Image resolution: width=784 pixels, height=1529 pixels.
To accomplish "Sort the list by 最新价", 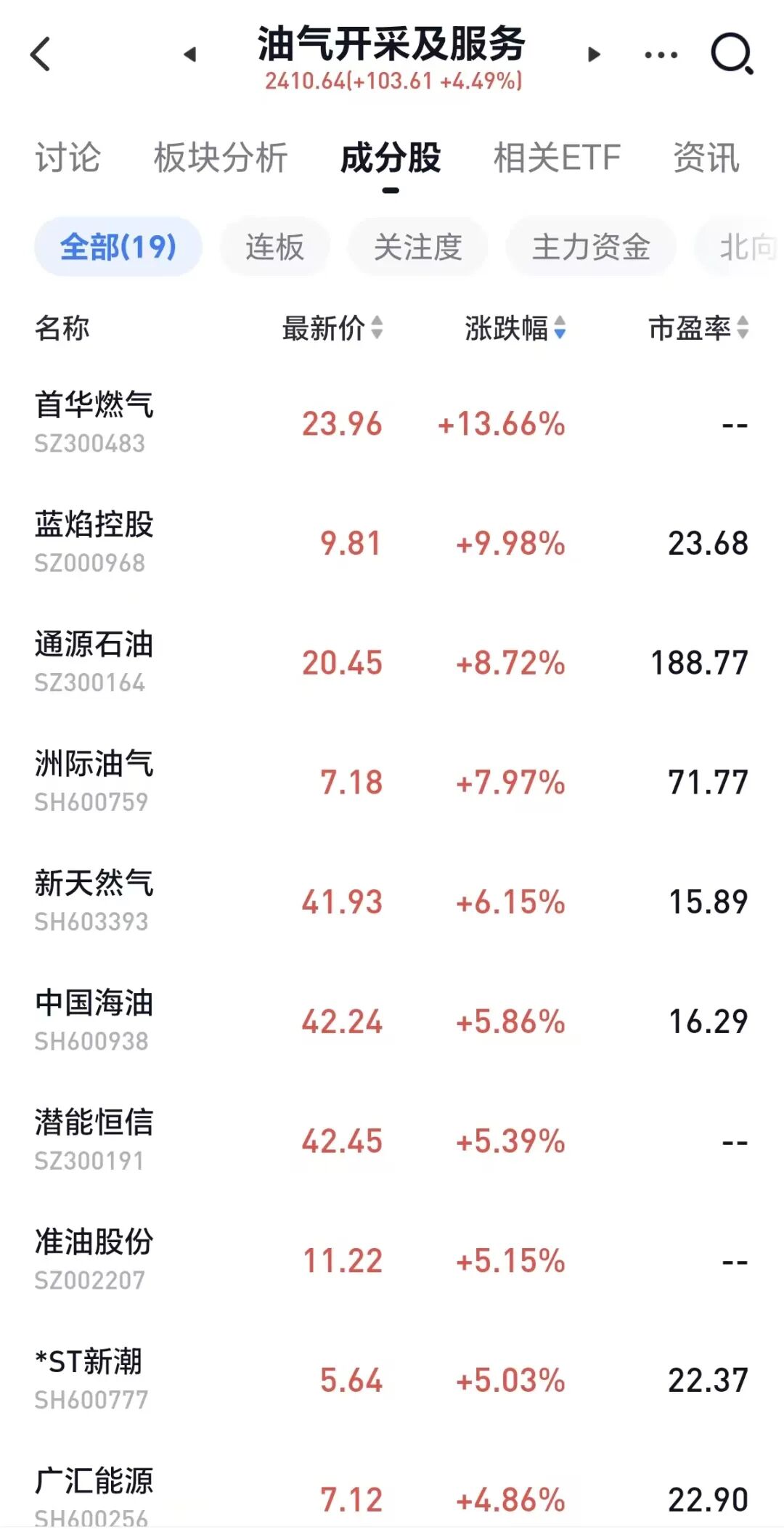I will 332,328.
